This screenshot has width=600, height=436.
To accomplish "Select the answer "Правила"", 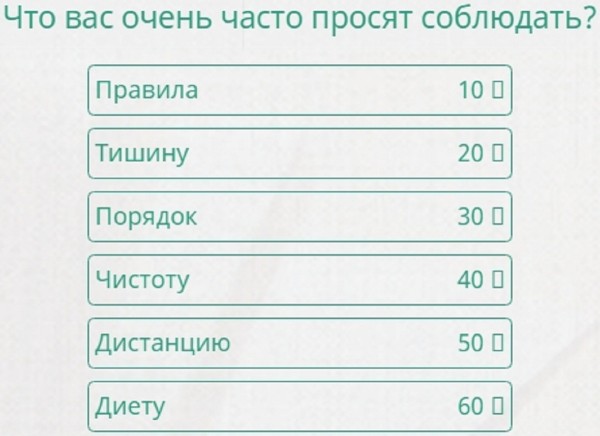I will 299,90.
